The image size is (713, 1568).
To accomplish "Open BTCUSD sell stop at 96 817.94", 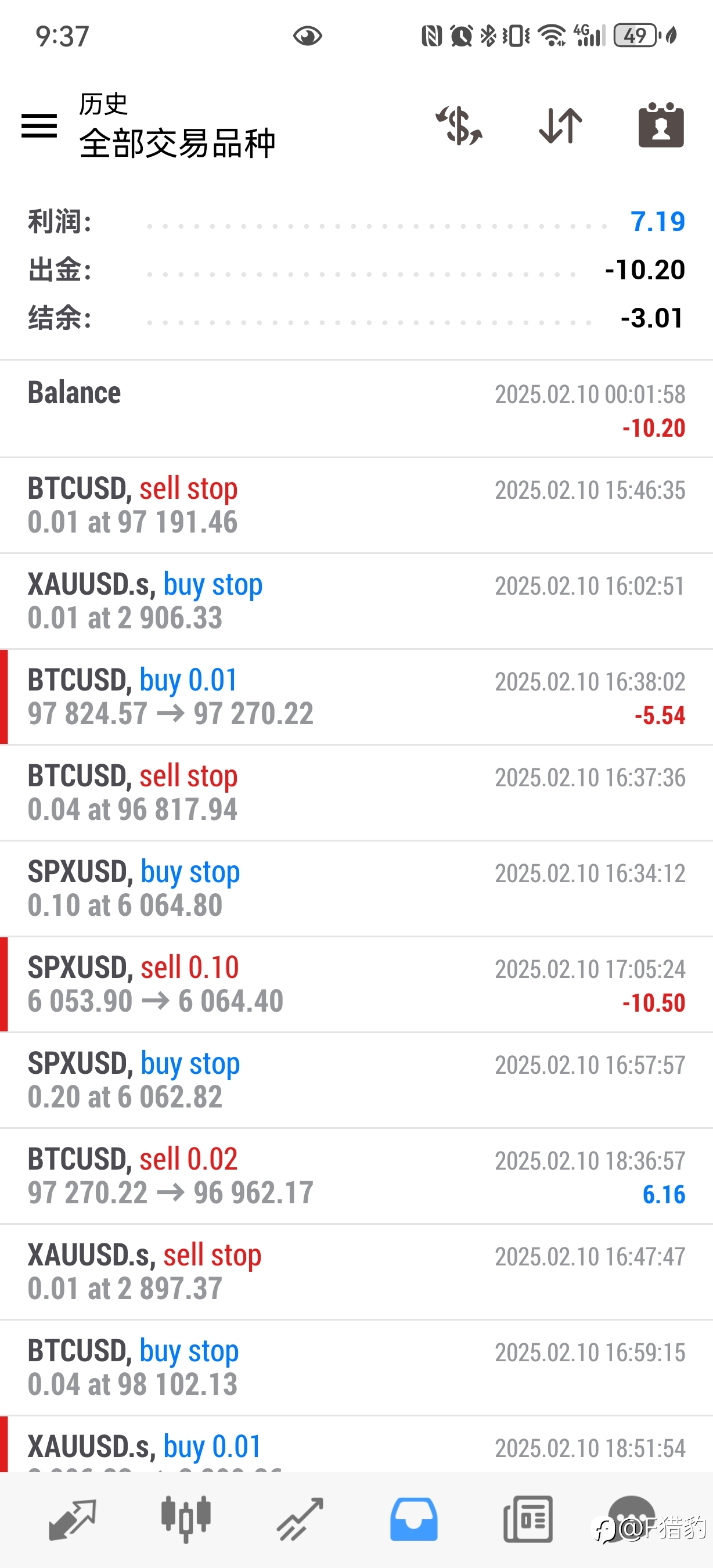I will click(x=356, y=793).
